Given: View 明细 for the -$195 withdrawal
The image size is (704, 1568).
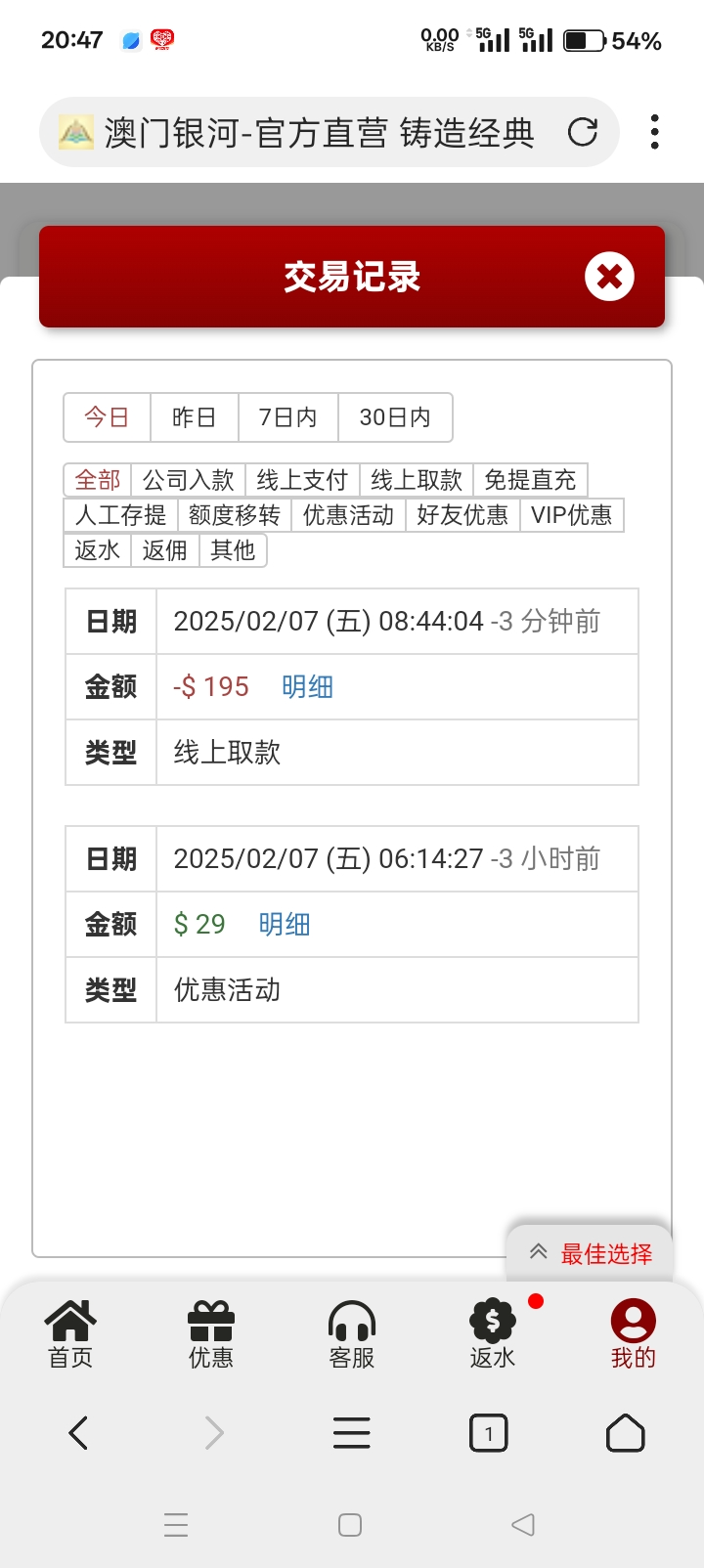Looking at the screenshot, I should coord(307,687).
